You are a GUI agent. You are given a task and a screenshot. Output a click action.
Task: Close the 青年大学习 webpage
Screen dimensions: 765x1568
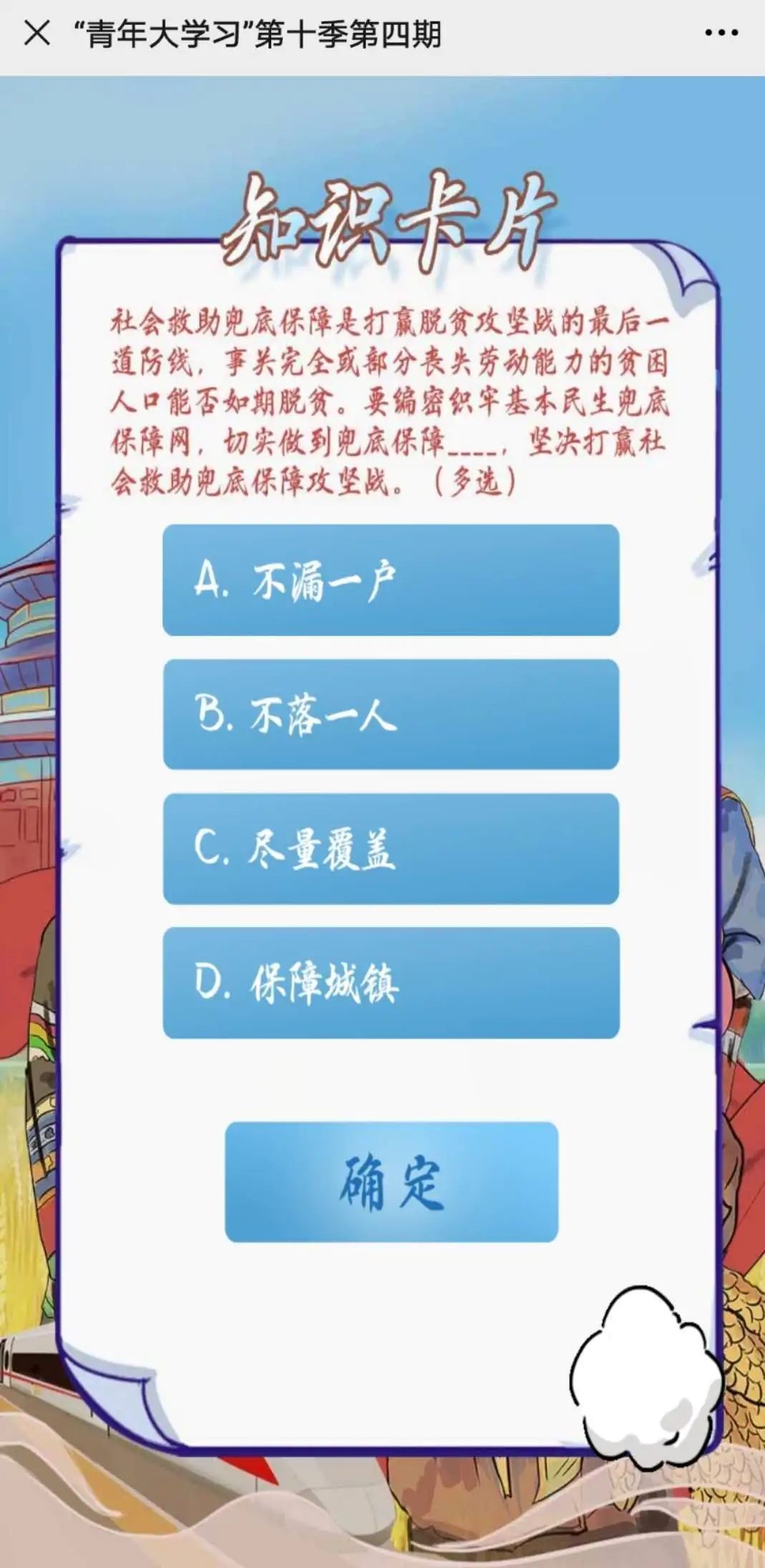[x=37, y=34]
